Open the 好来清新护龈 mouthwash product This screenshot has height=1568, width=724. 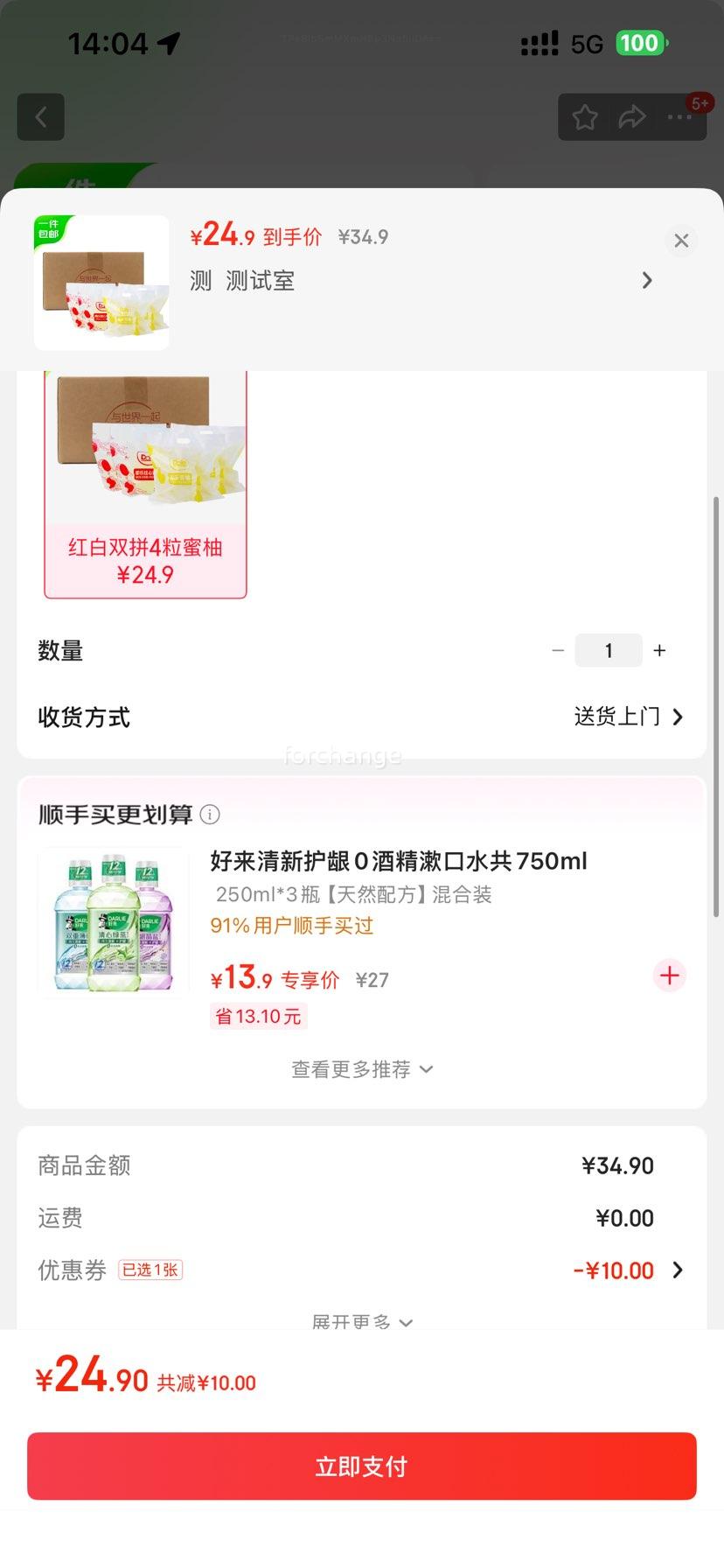click(398, 862)
